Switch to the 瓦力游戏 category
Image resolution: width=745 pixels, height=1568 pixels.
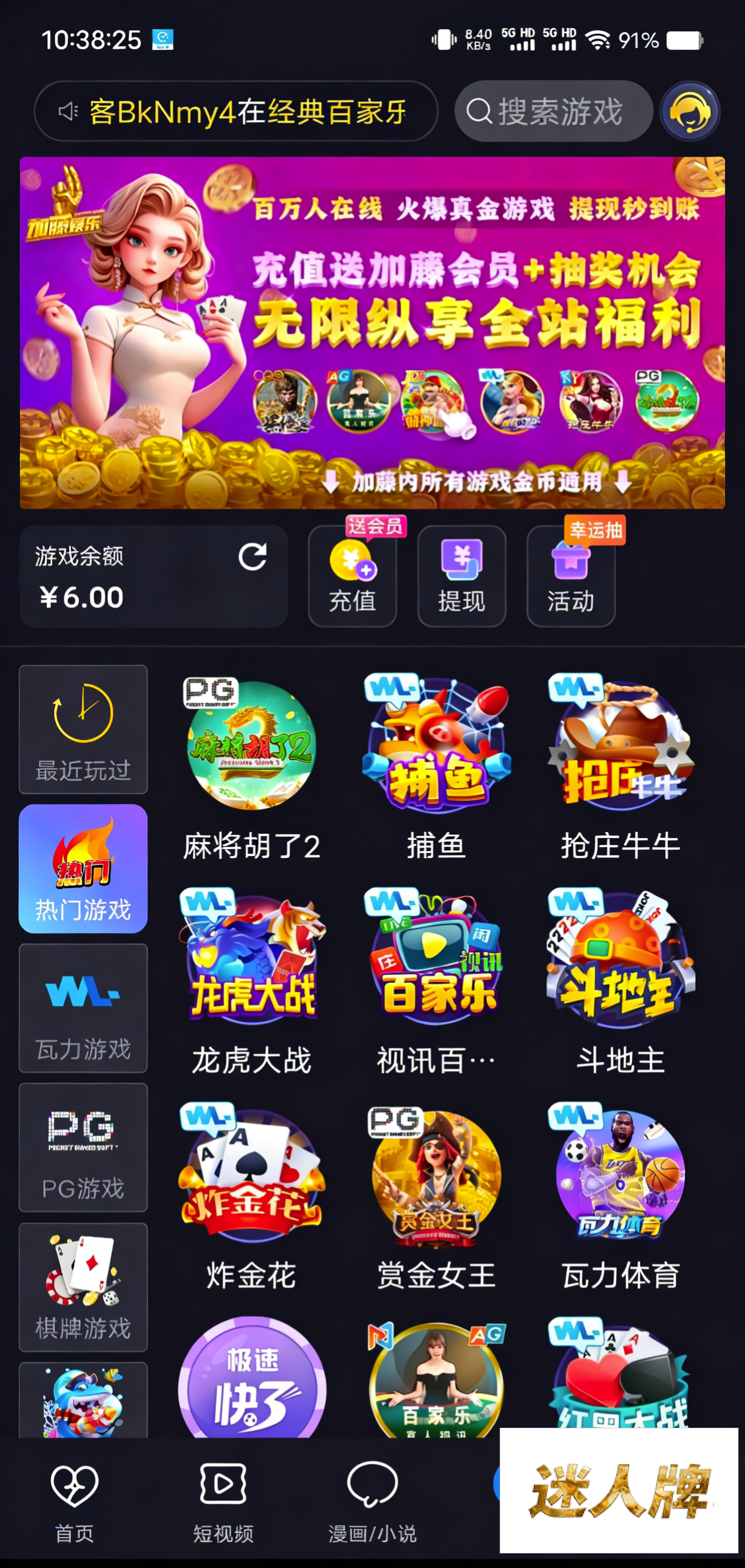(83, 1008)
